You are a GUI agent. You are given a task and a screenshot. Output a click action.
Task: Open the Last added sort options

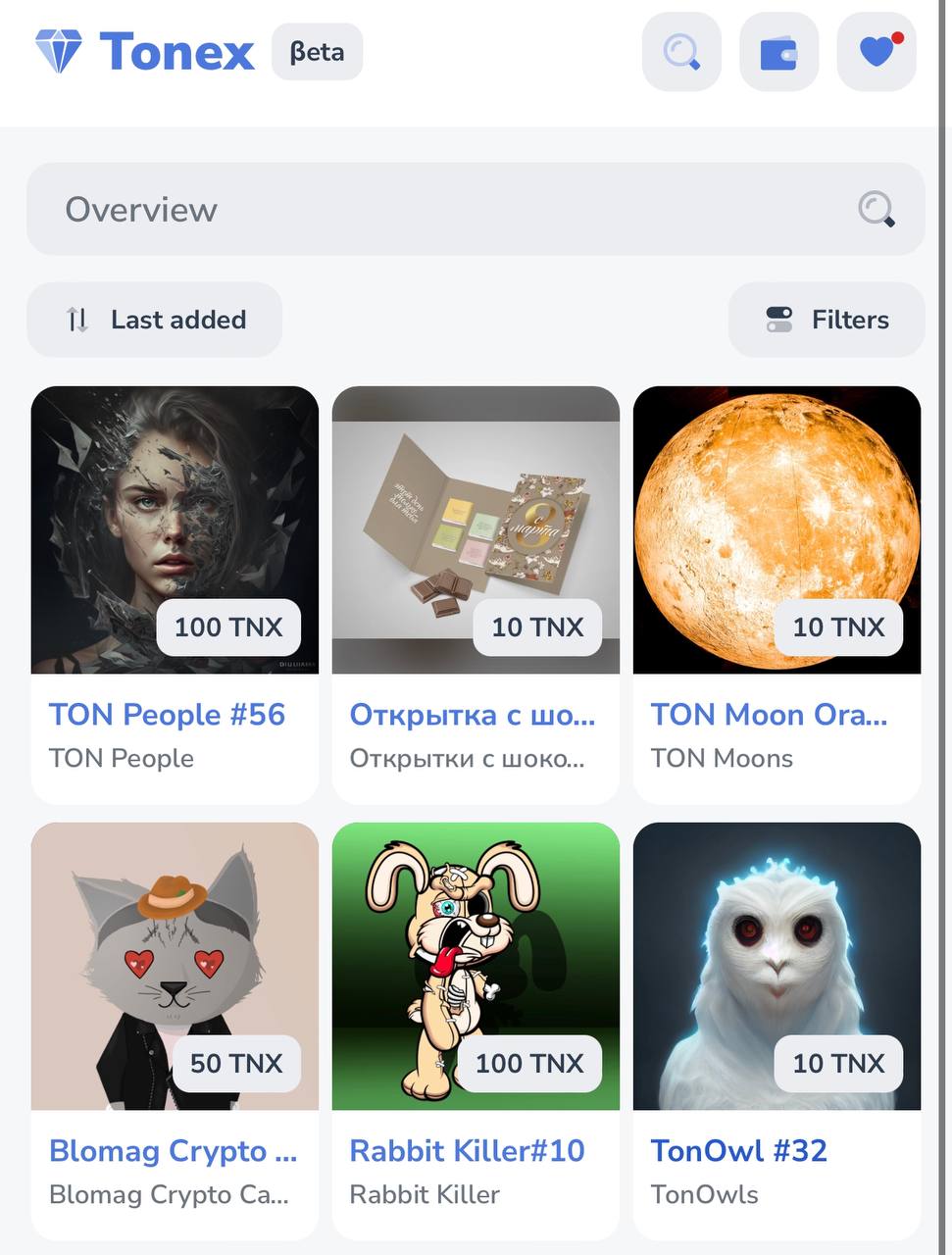[155, 320]
